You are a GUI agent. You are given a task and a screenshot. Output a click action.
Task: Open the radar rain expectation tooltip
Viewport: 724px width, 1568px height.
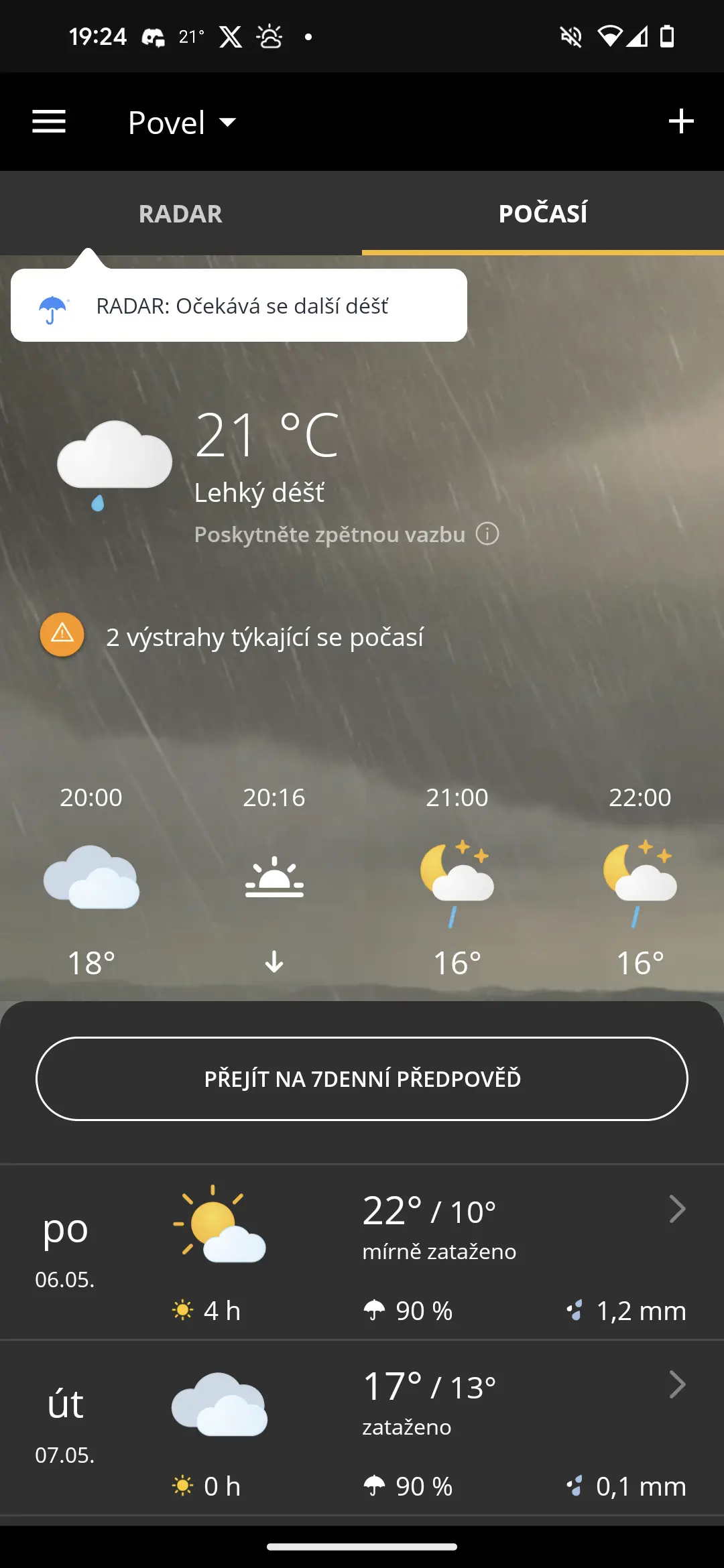click(x=239, y=306)
